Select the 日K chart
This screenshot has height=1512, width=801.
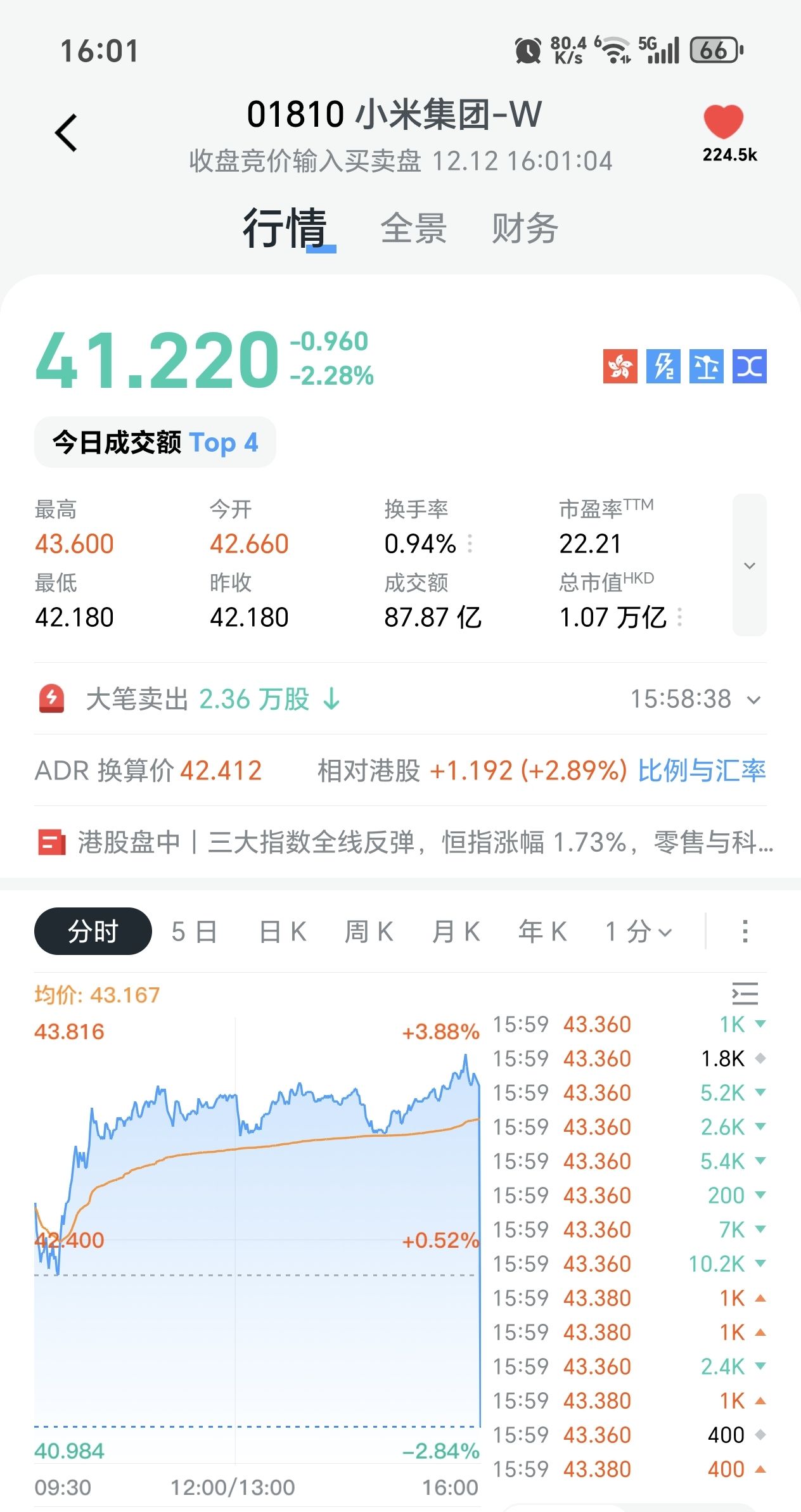click(x=283, y=932)
